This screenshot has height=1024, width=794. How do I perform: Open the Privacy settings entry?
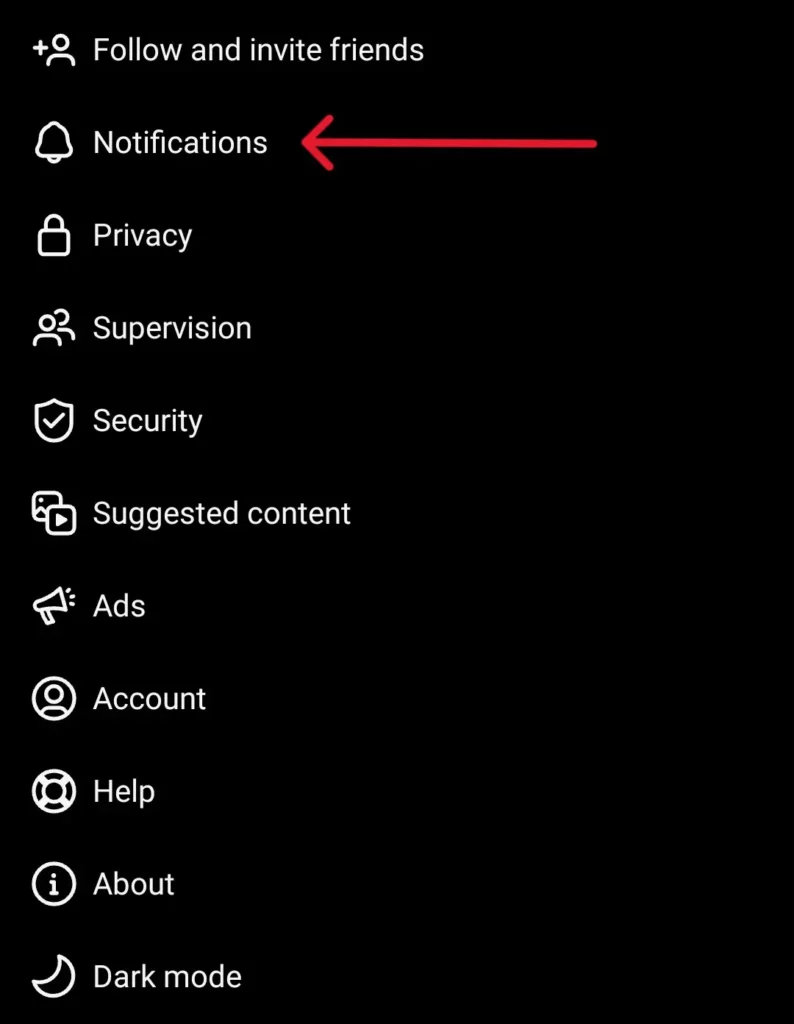pos(143,235)
